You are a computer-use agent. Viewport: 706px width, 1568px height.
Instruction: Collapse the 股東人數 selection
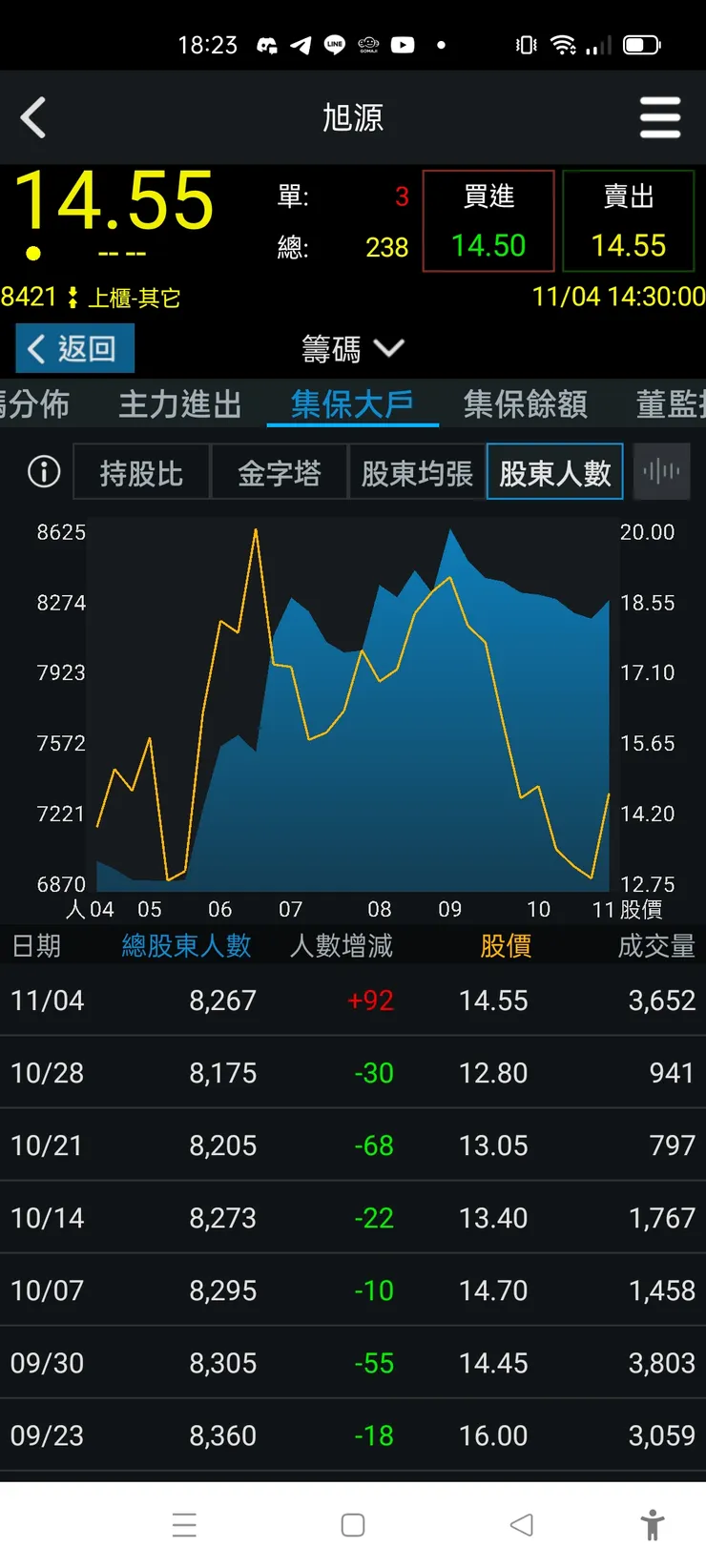554,471
